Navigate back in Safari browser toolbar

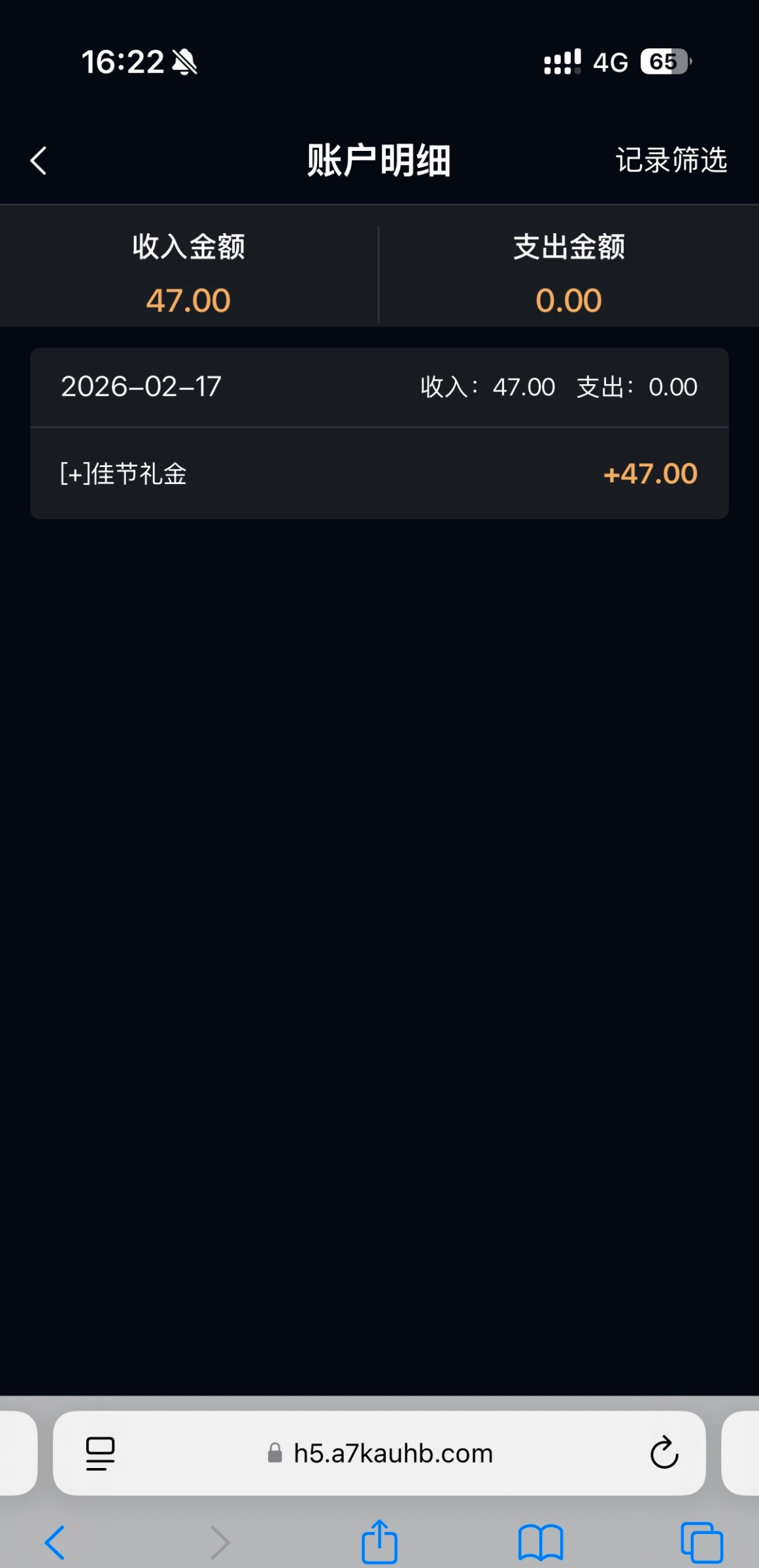pyautogui.click(x=55, y=1543)
